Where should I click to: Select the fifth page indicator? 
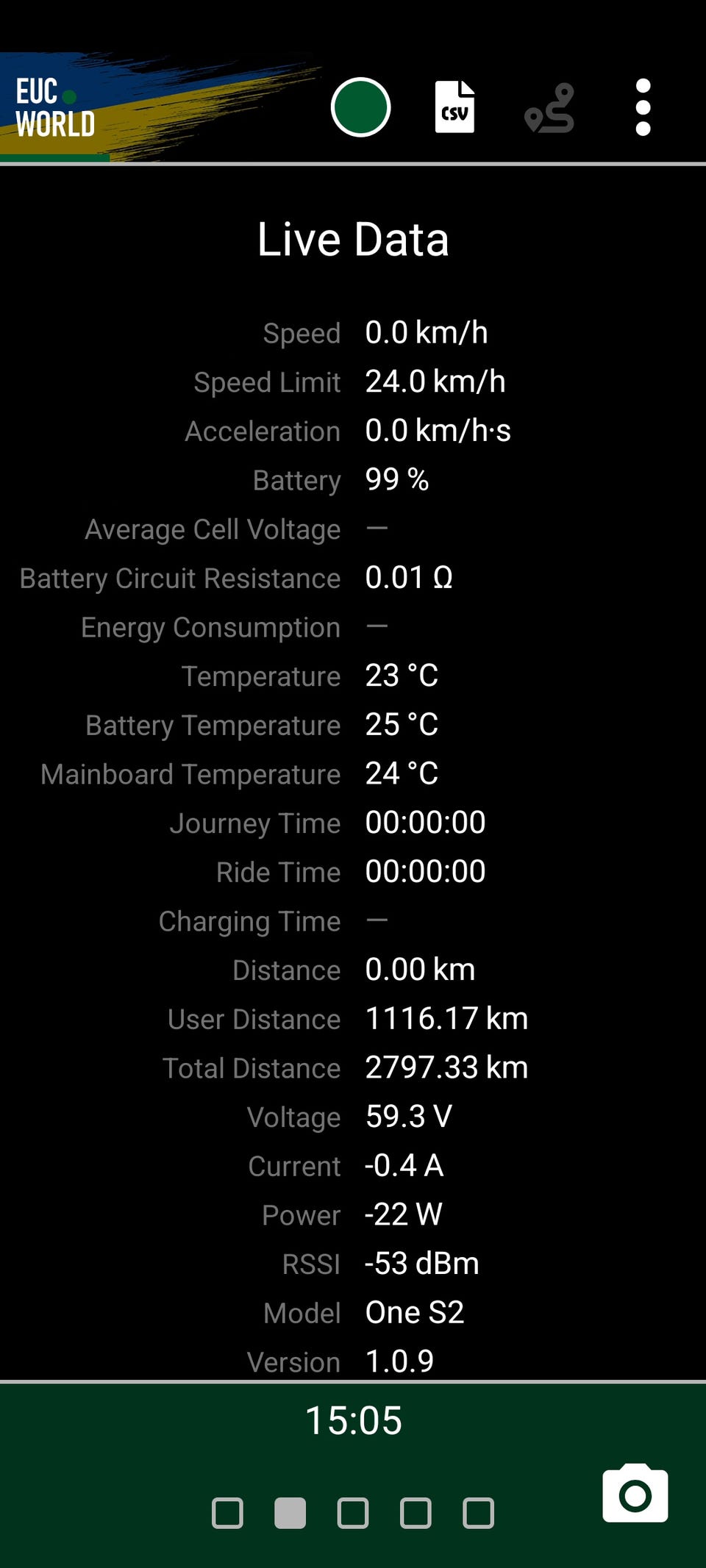click(x=479, y=1514)
